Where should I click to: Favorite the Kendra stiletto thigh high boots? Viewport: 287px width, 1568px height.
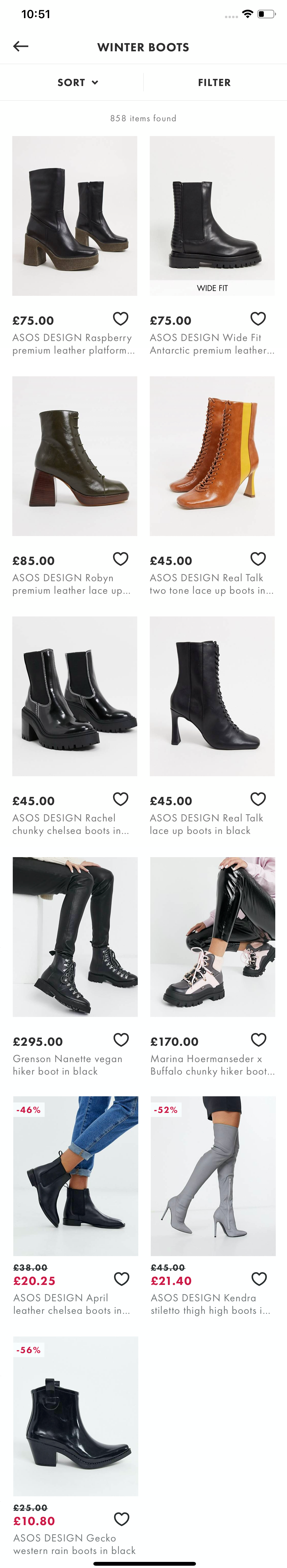[x=259, y=1279]
